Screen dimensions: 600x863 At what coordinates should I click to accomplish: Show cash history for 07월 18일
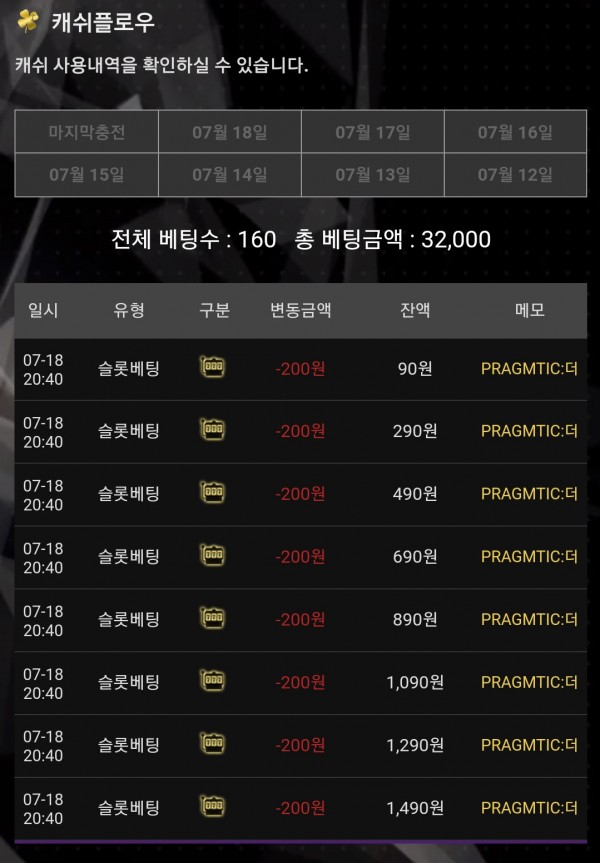tap(229, 133)
